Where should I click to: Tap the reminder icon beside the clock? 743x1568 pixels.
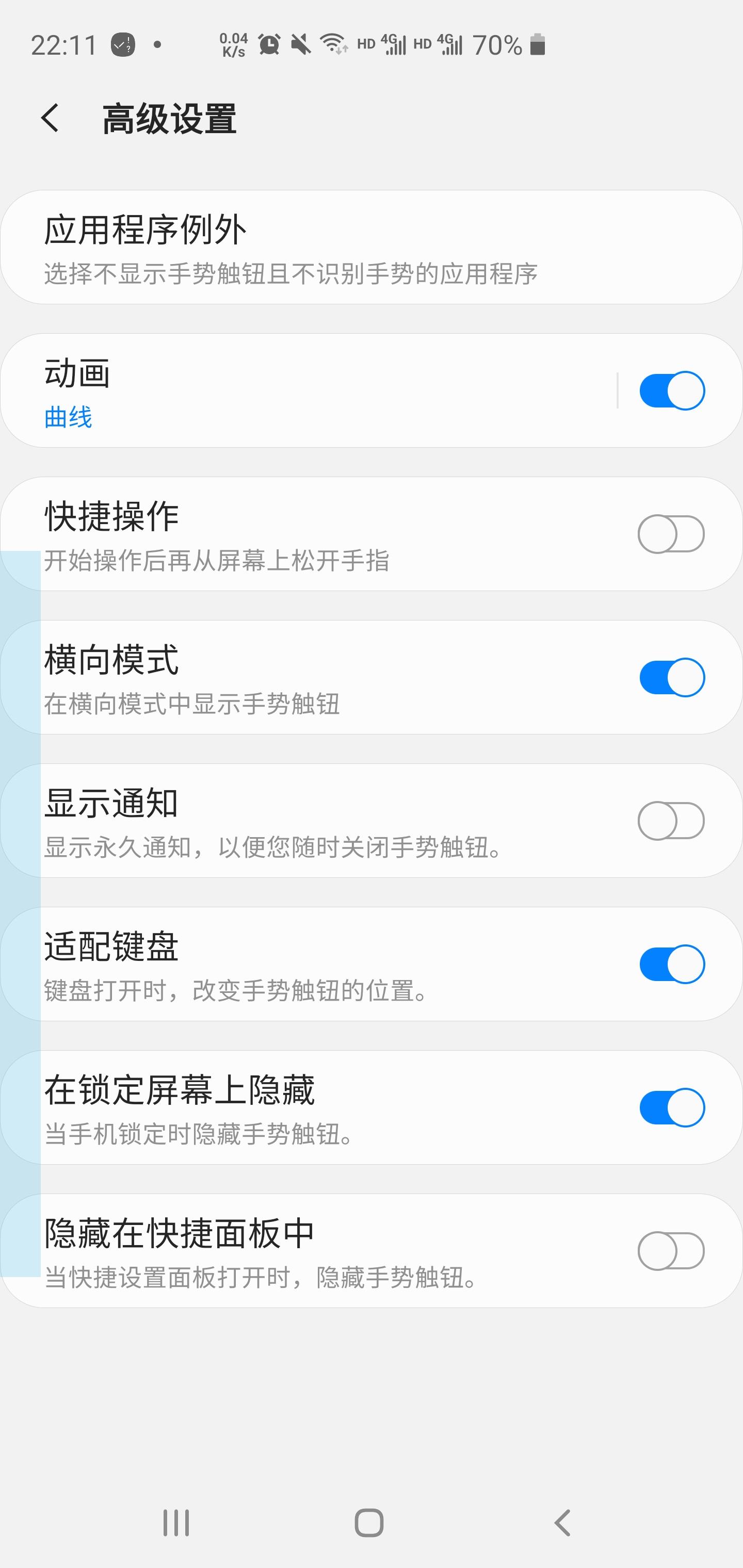pos(124,44)
